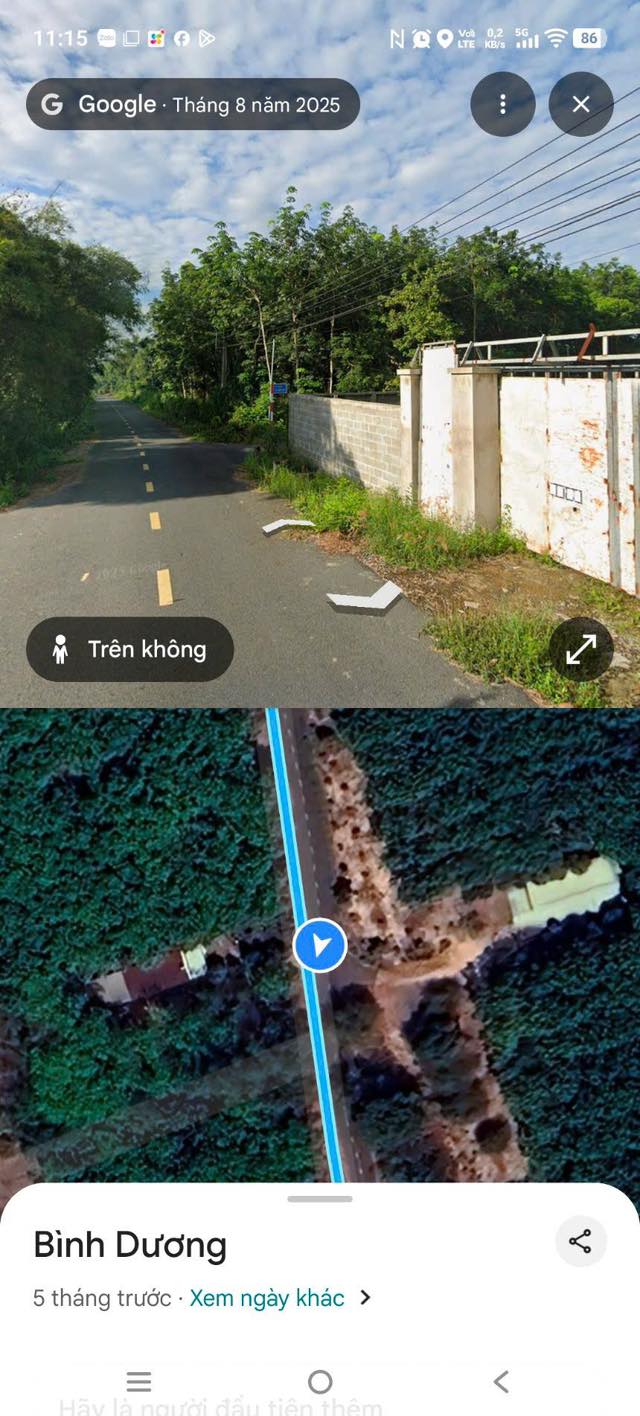Go to the home screen via system home button

[x=320, y=1382]
